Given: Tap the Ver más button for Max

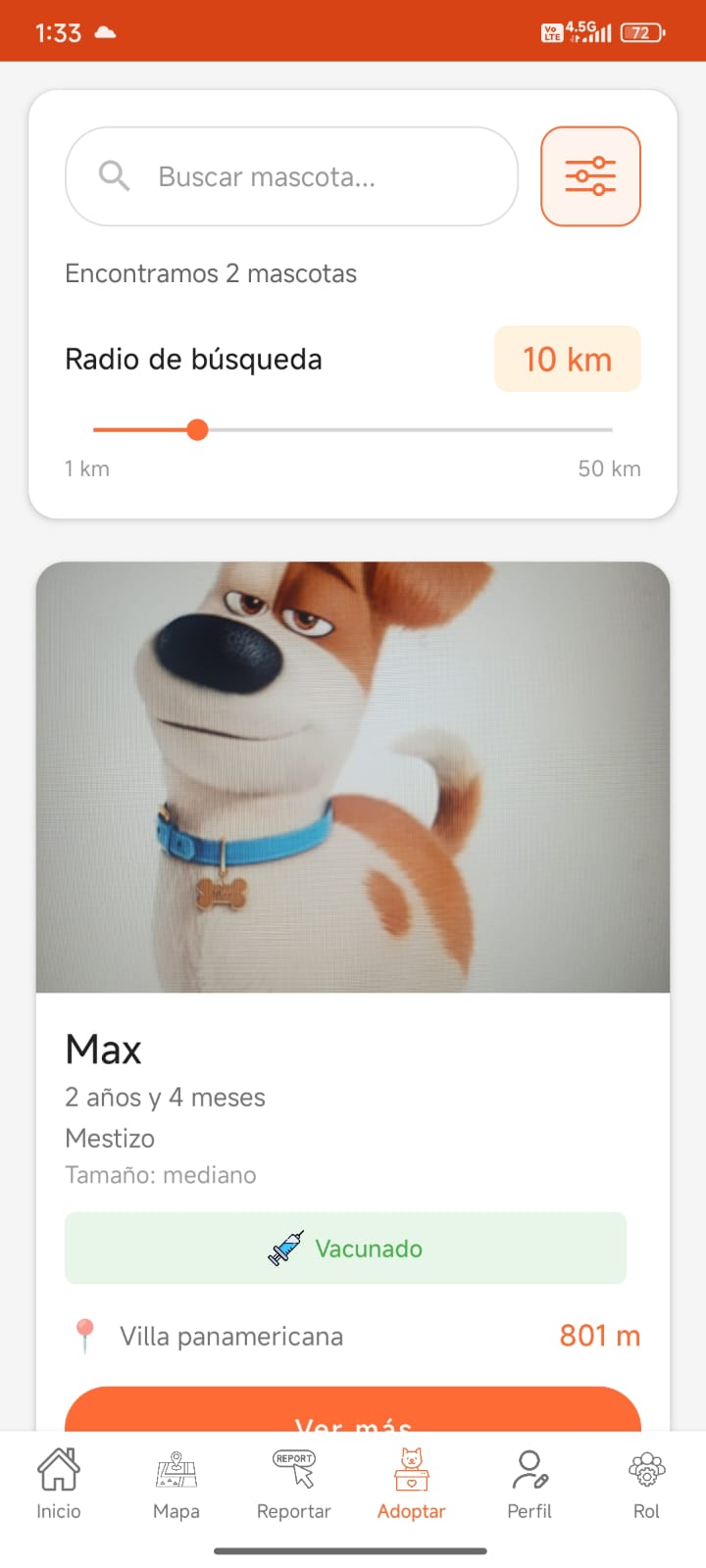Looking at the screenshot, I should point(353,1409).
